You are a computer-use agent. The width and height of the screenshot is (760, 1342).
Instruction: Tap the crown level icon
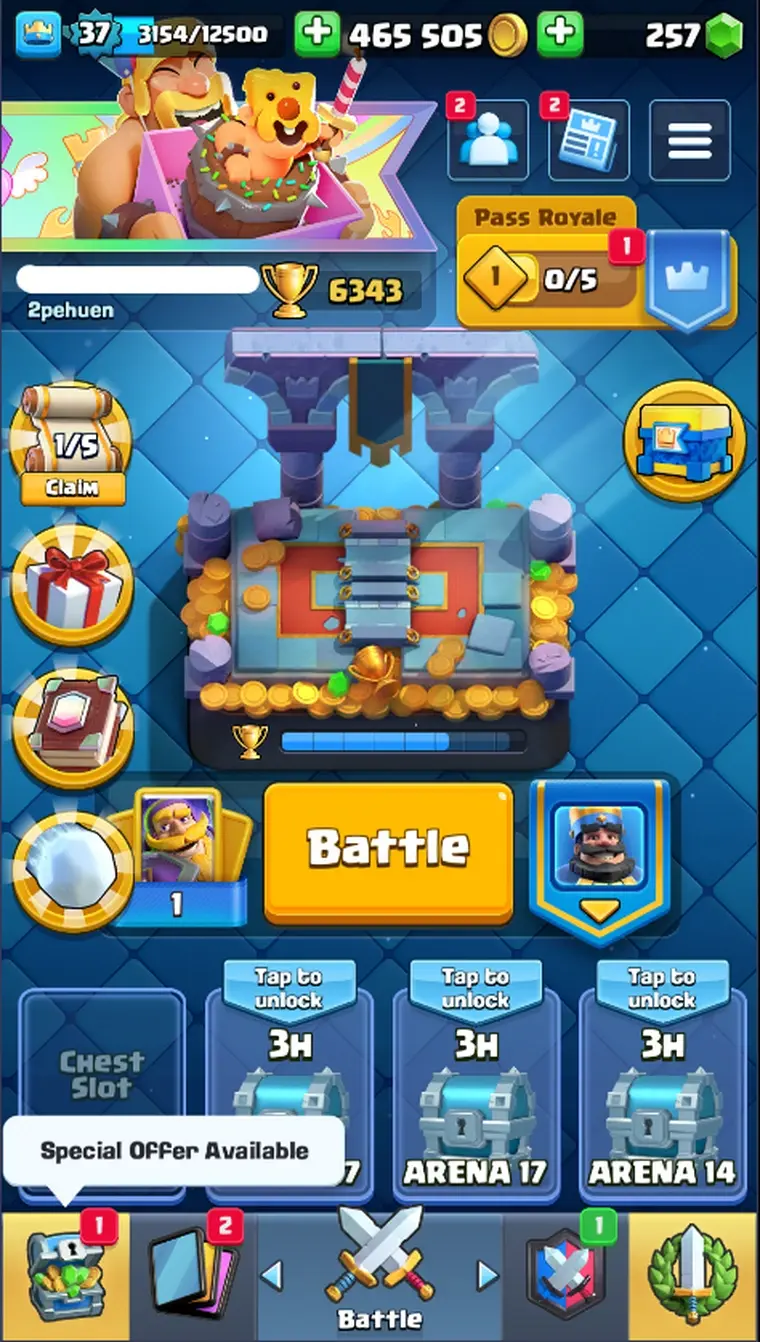click(39, 35)
